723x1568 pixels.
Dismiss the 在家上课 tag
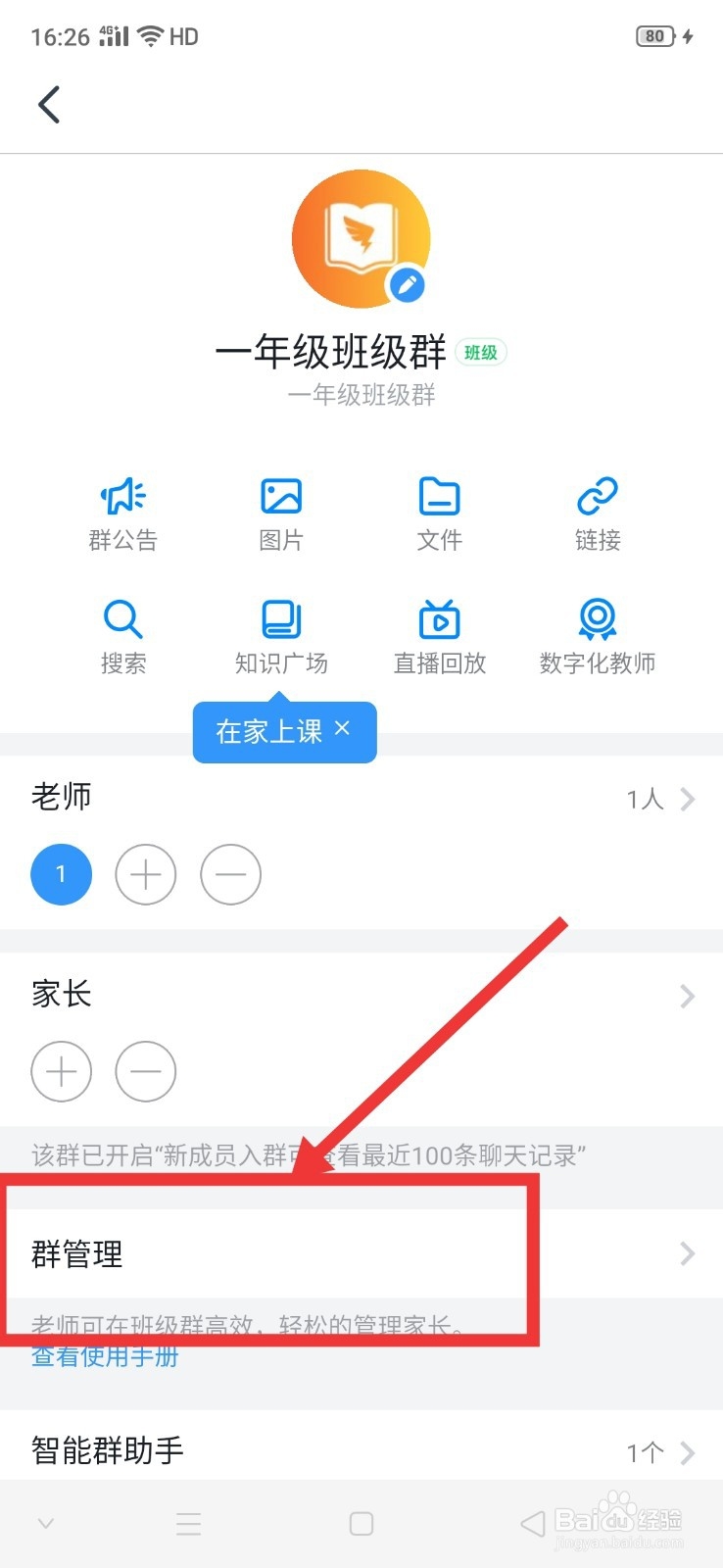tap(343, 730)
